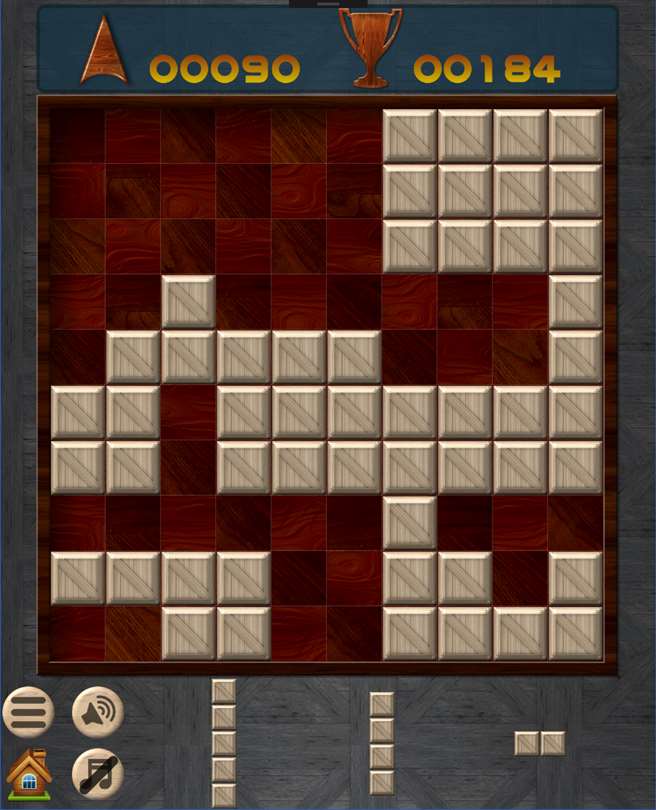
Task: Toggle the sound effects speaker button
Action: (x=98, y=712)
